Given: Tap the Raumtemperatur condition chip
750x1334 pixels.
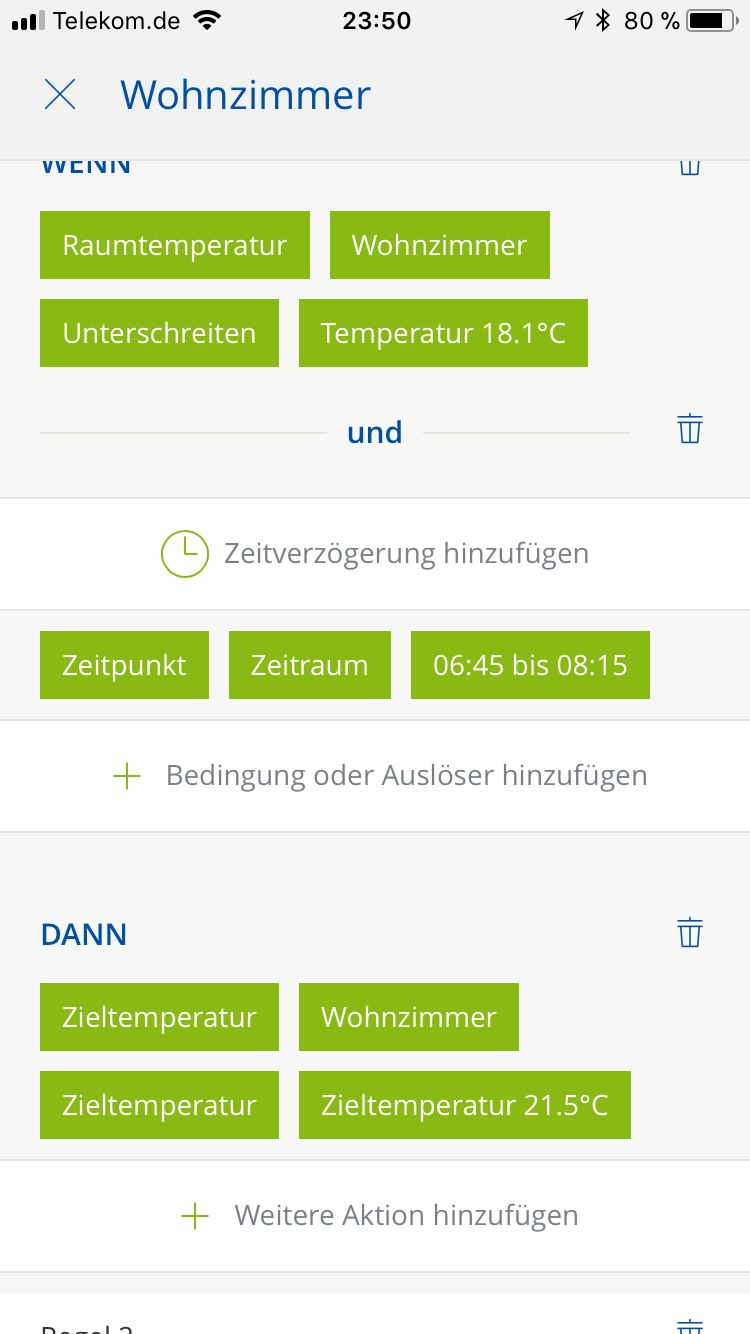Looking at the screenshot, I should click(x=175, y=245).
